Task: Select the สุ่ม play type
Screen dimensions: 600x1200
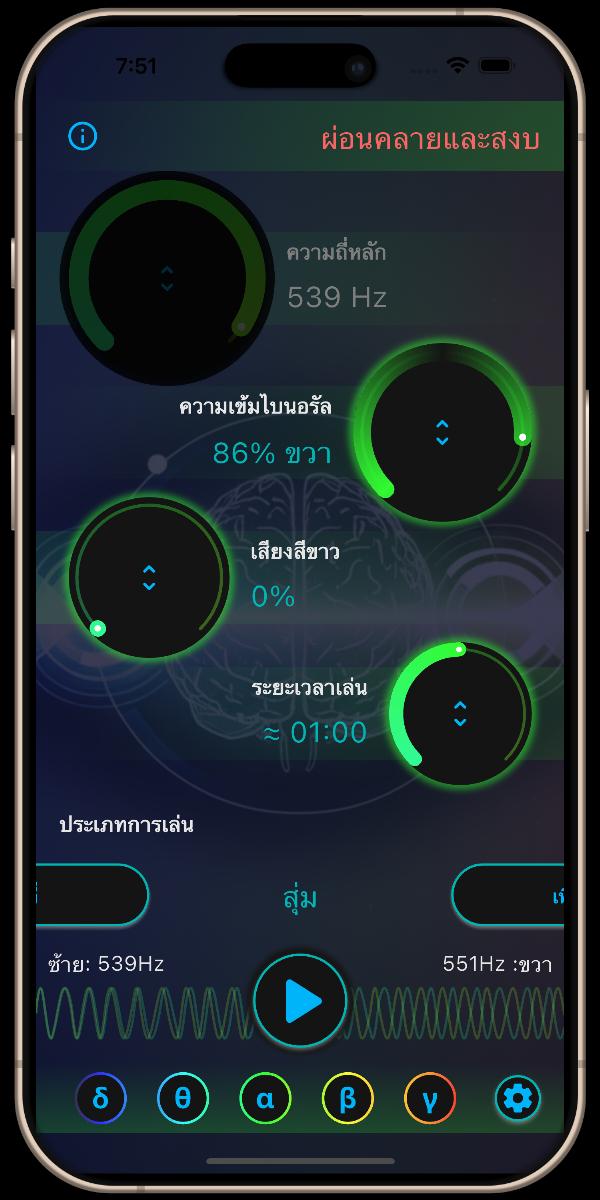Action: click(300, 896)
